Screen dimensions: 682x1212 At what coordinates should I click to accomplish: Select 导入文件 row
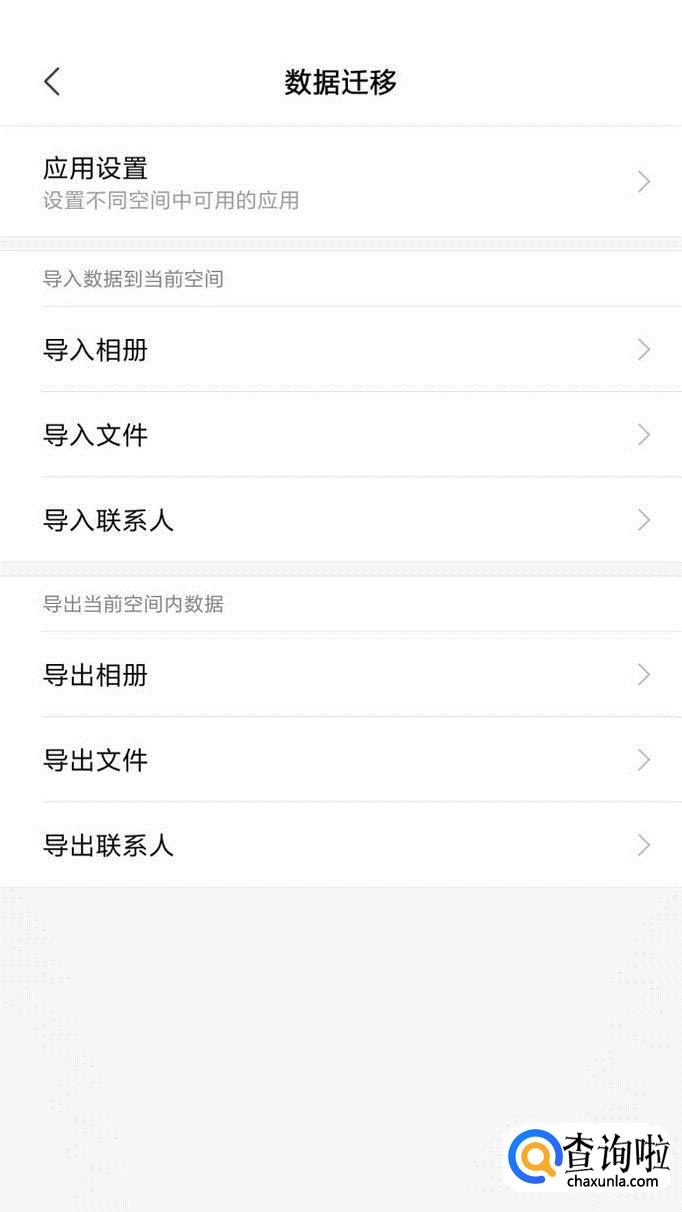click(340, 435)
